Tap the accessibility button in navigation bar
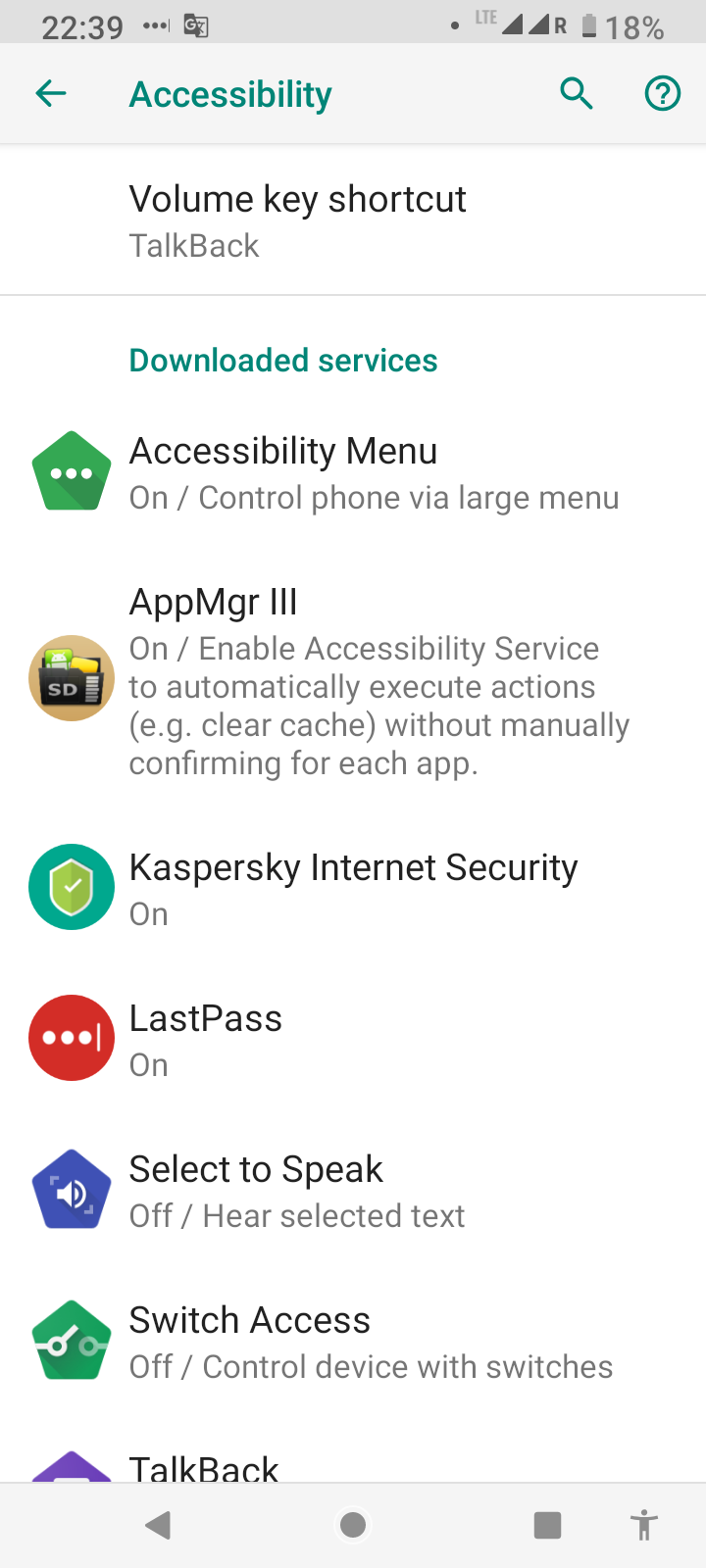 tap(644, 1525)
